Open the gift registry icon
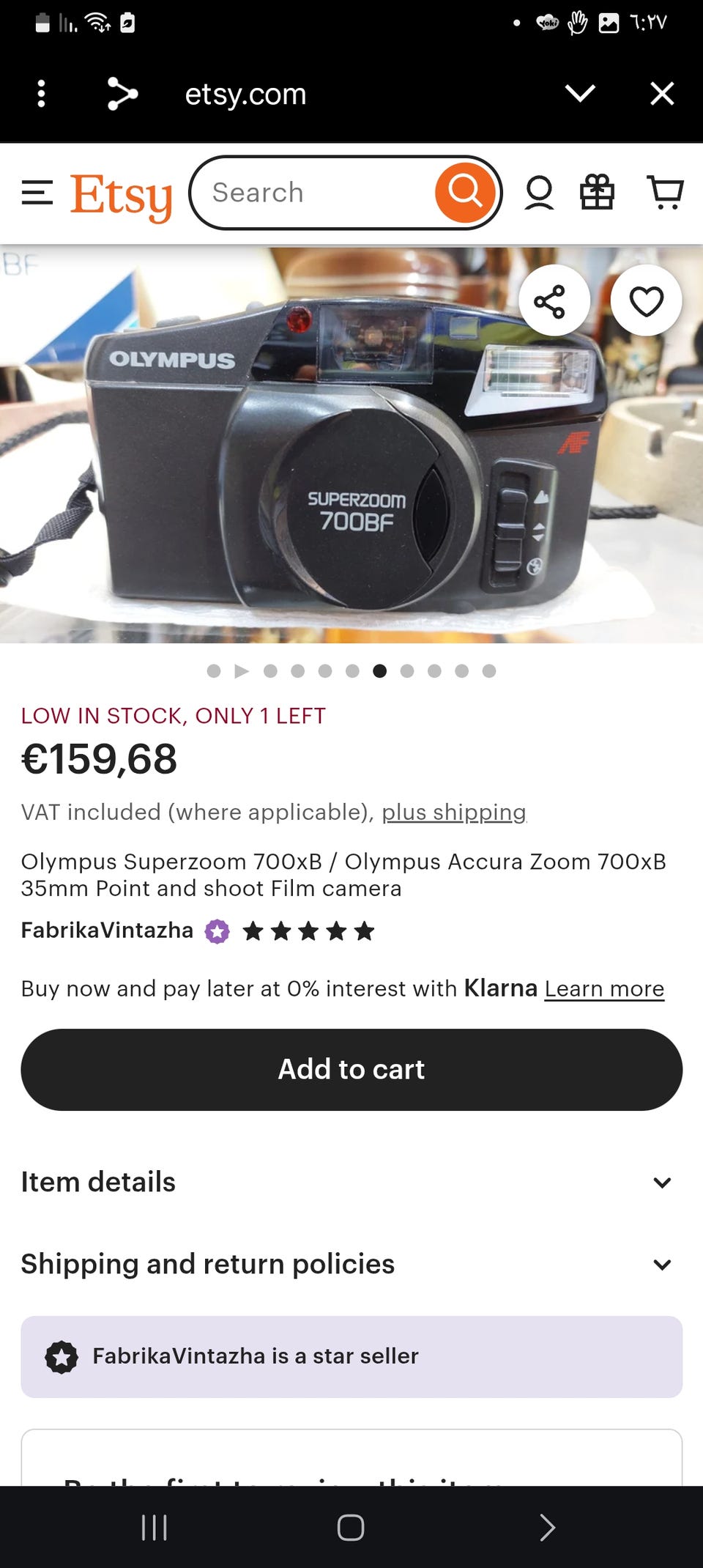This screenshot has width=703, height=1568. tap(597, 193)
